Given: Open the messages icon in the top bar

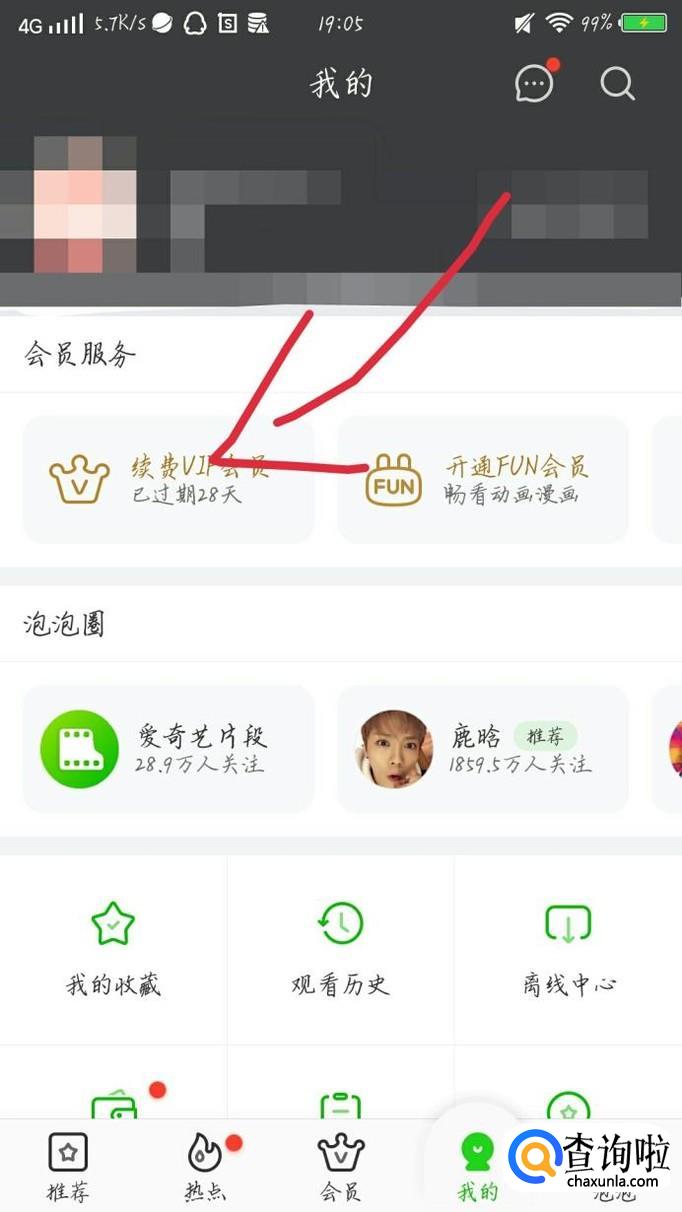Looking at the screenshot, I should pos(534,84).
